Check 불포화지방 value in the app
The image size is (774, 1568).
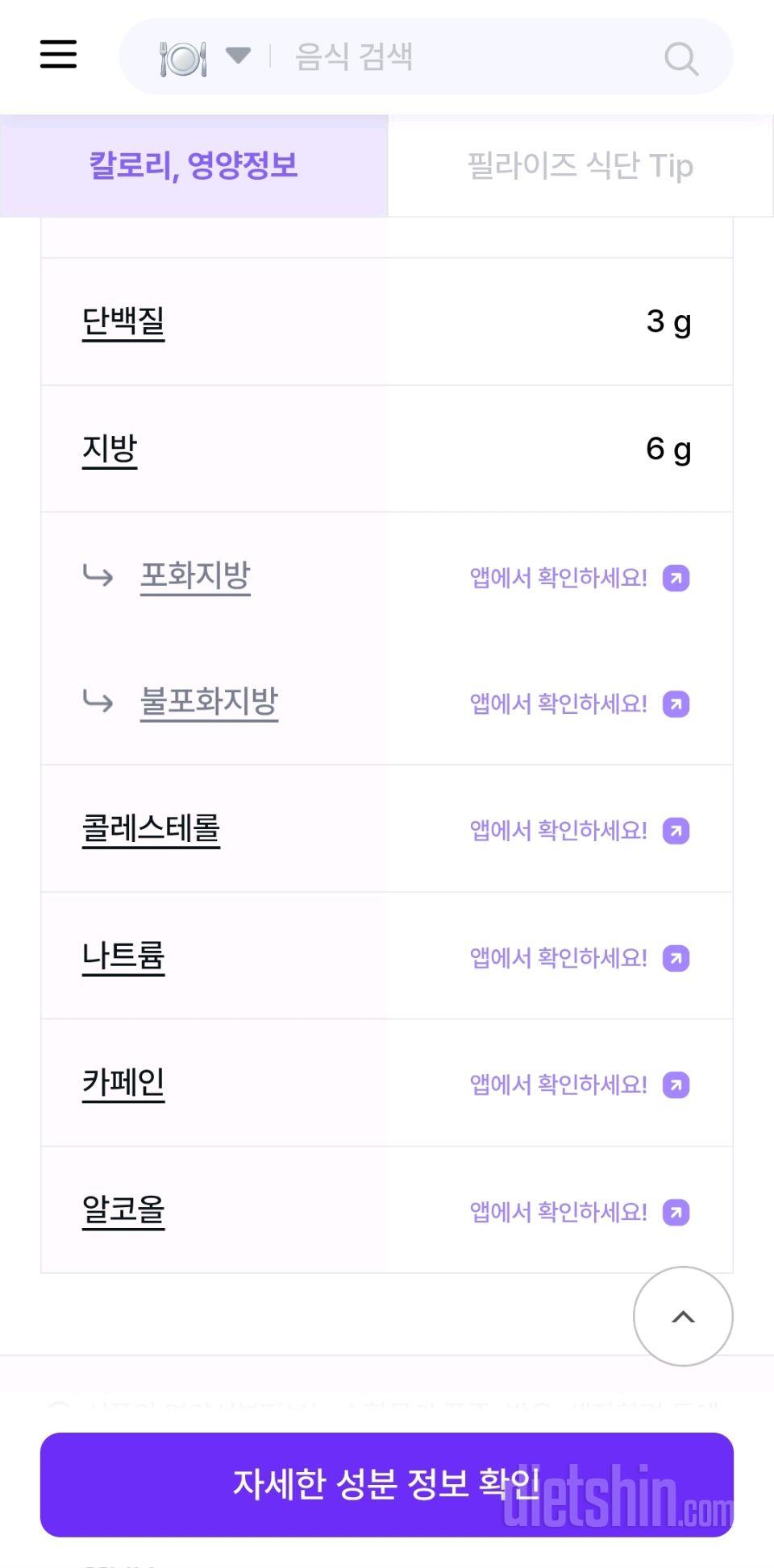580,704
